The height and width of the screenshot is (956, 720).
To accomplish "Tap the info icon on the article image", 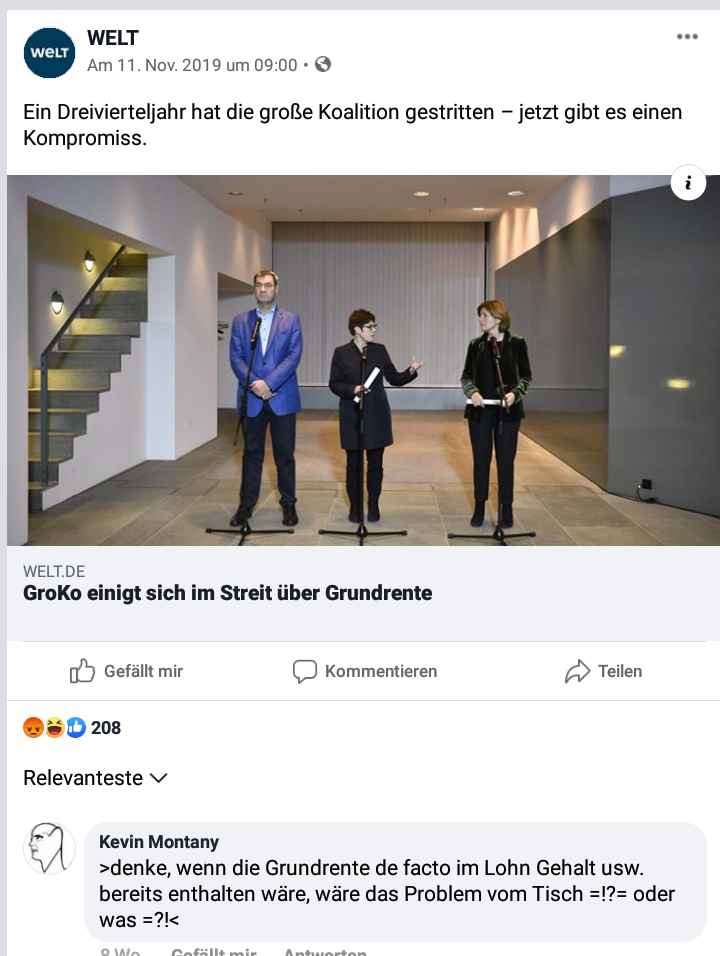I will (688, 183).
